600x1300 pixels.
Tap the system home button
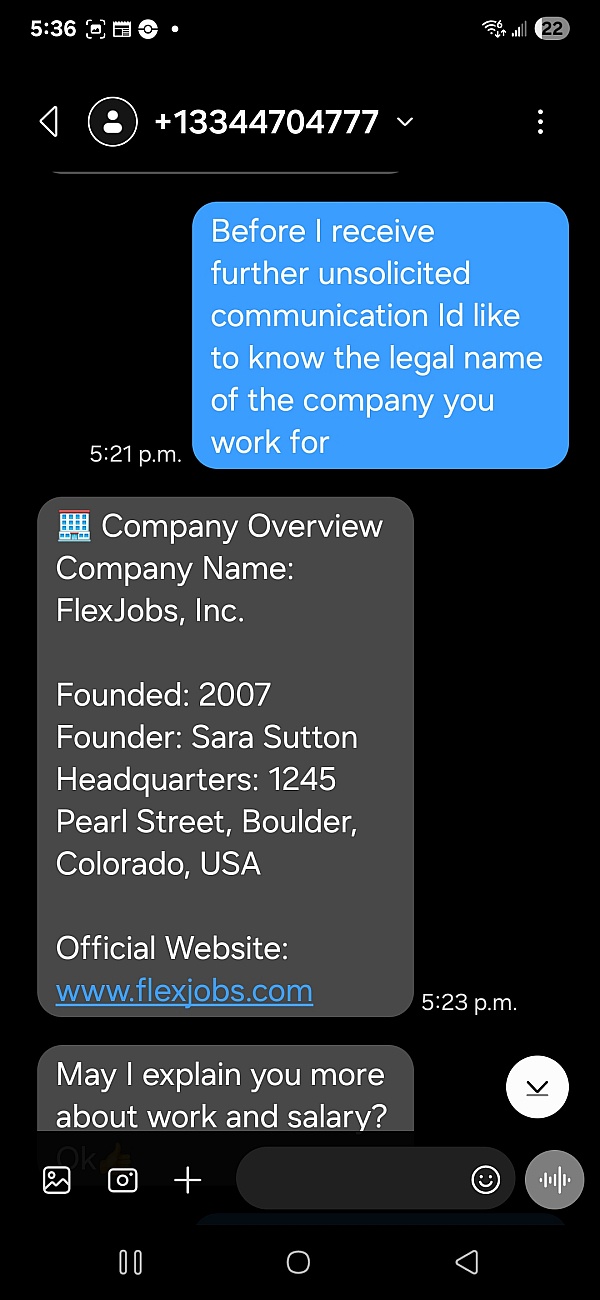click(298, 1262)
